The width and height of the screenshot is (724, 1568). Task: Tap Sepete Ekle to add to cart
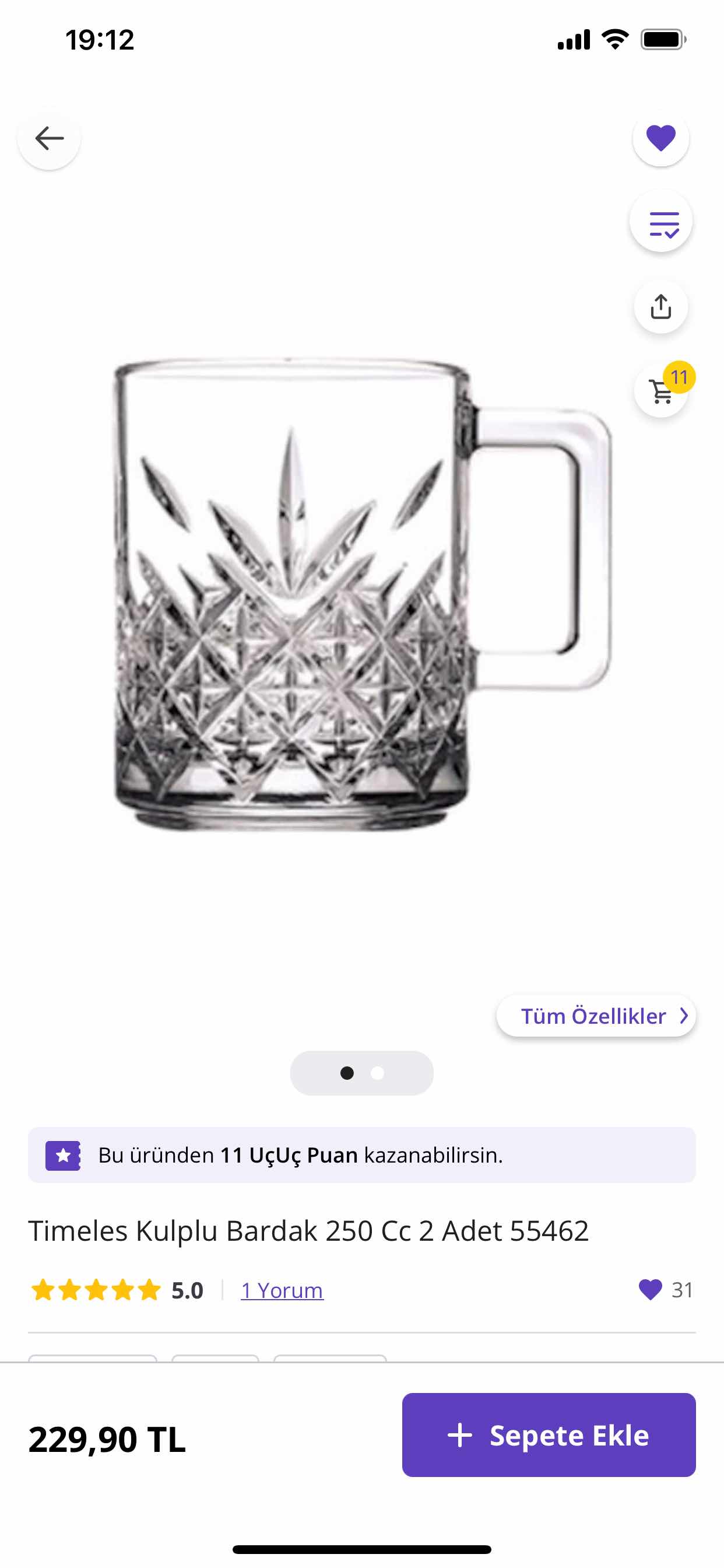(548, 1434)
